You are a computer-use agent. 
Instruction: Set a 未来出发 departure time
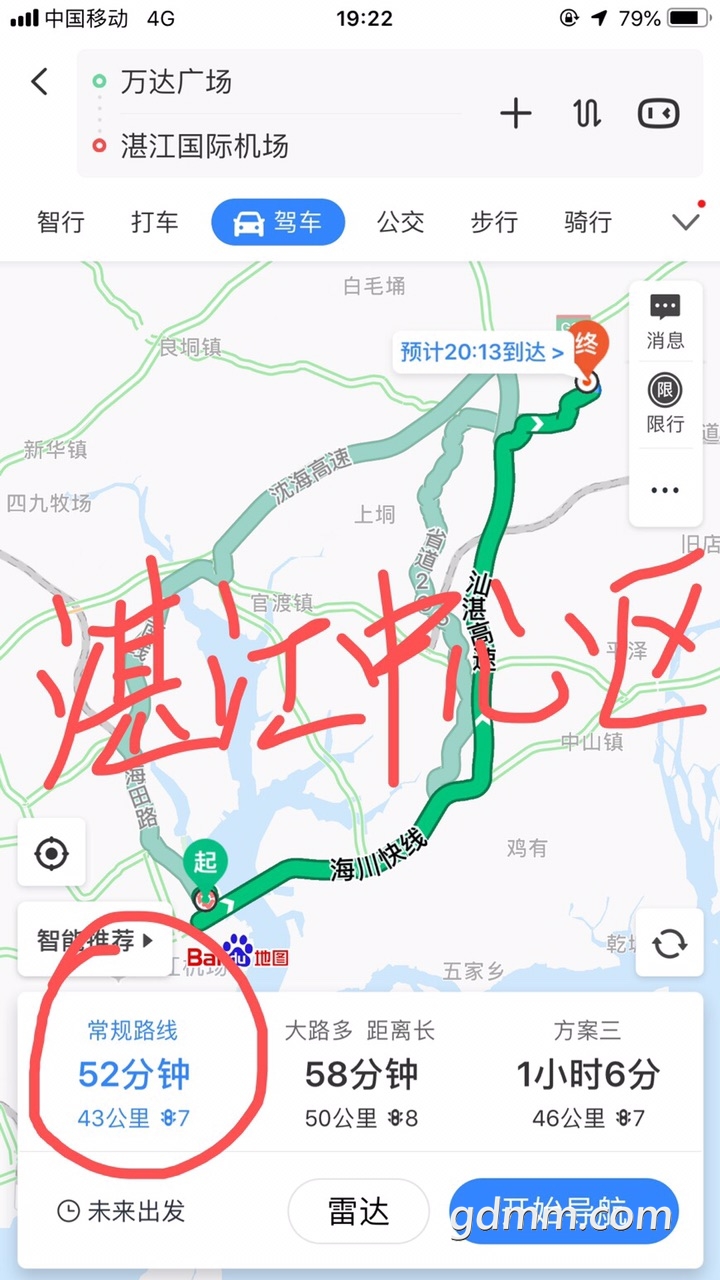[122, 1211]
